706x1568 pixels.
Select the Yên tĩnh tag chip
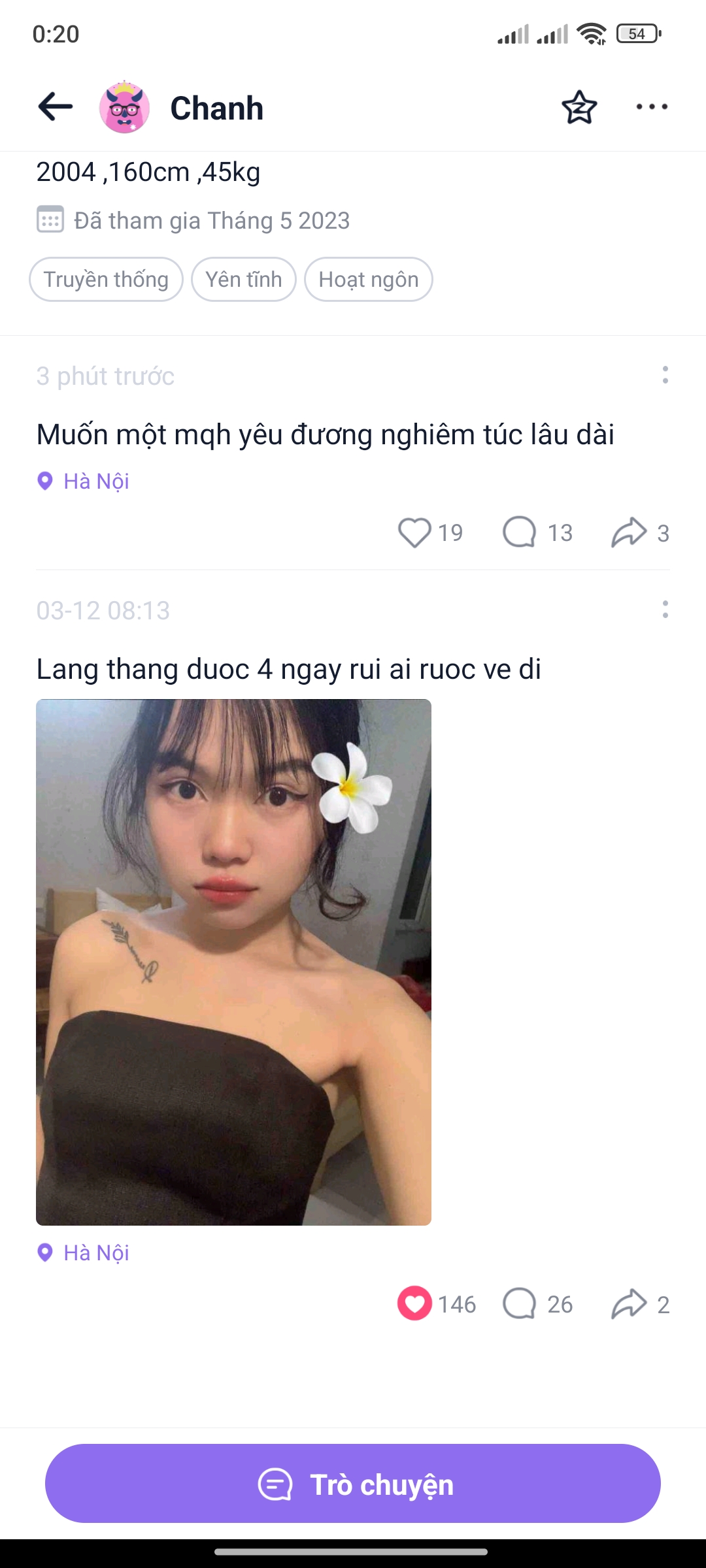point(243,280)
